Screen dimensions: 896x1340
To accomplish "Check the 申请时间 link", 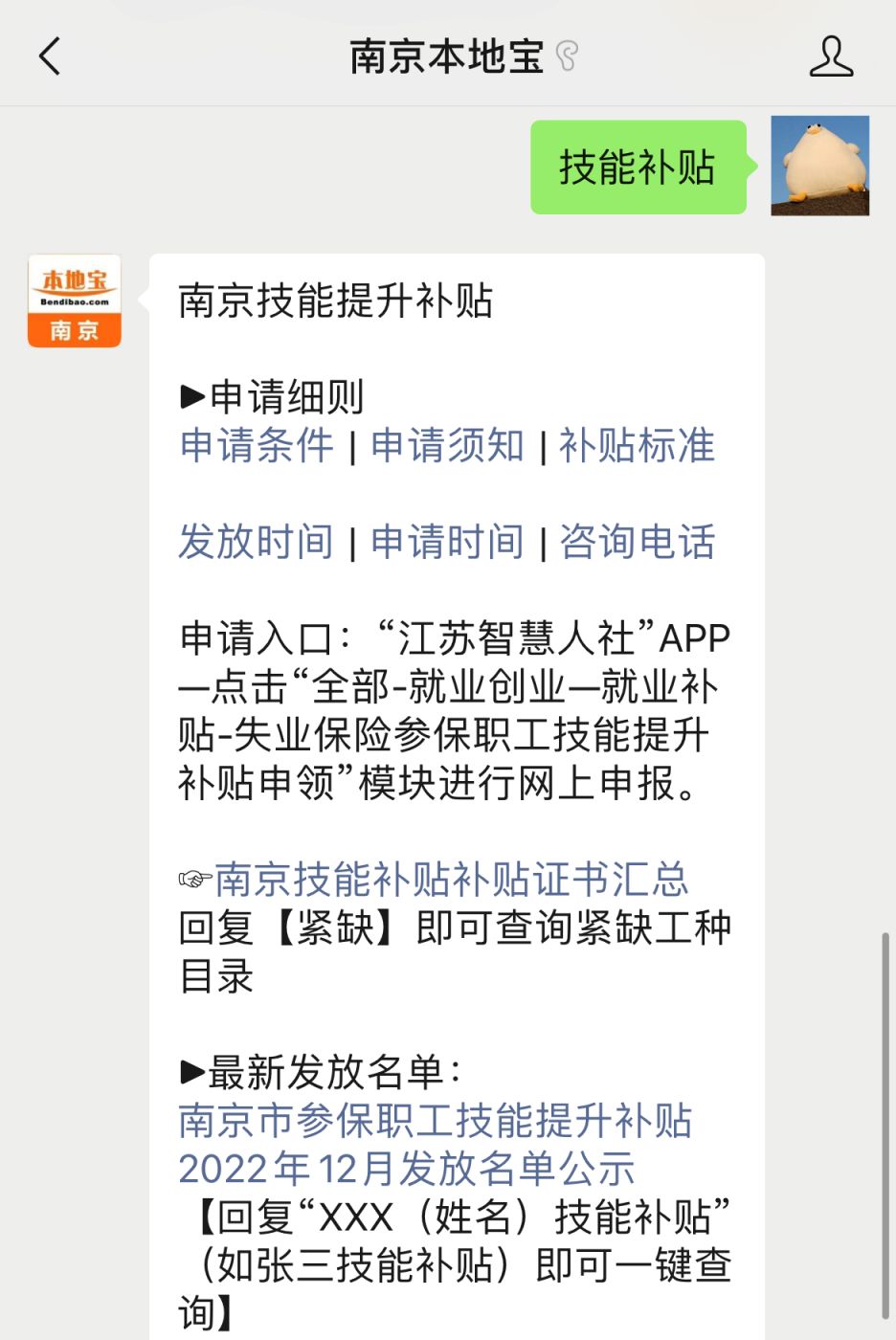I will coord(447,542).
